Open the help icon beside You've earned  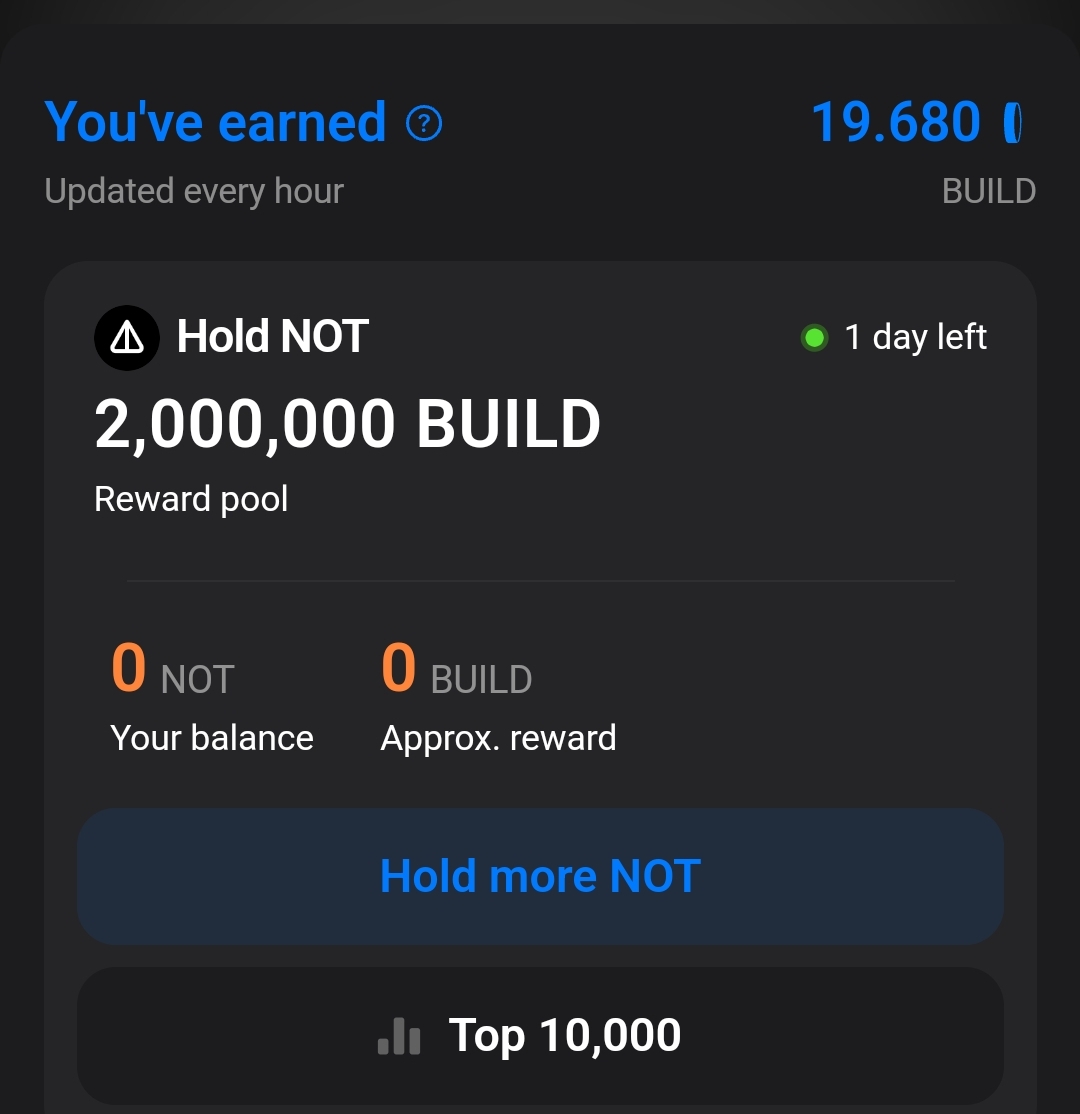pos(424,124)
